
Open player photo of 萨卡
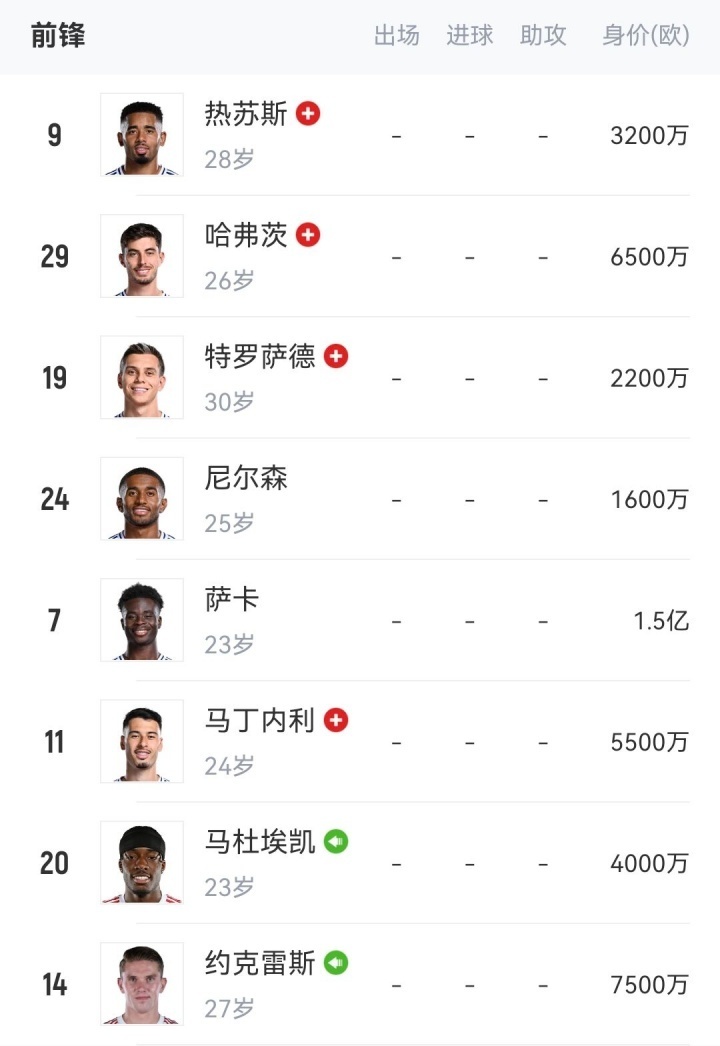pos(141,620)
